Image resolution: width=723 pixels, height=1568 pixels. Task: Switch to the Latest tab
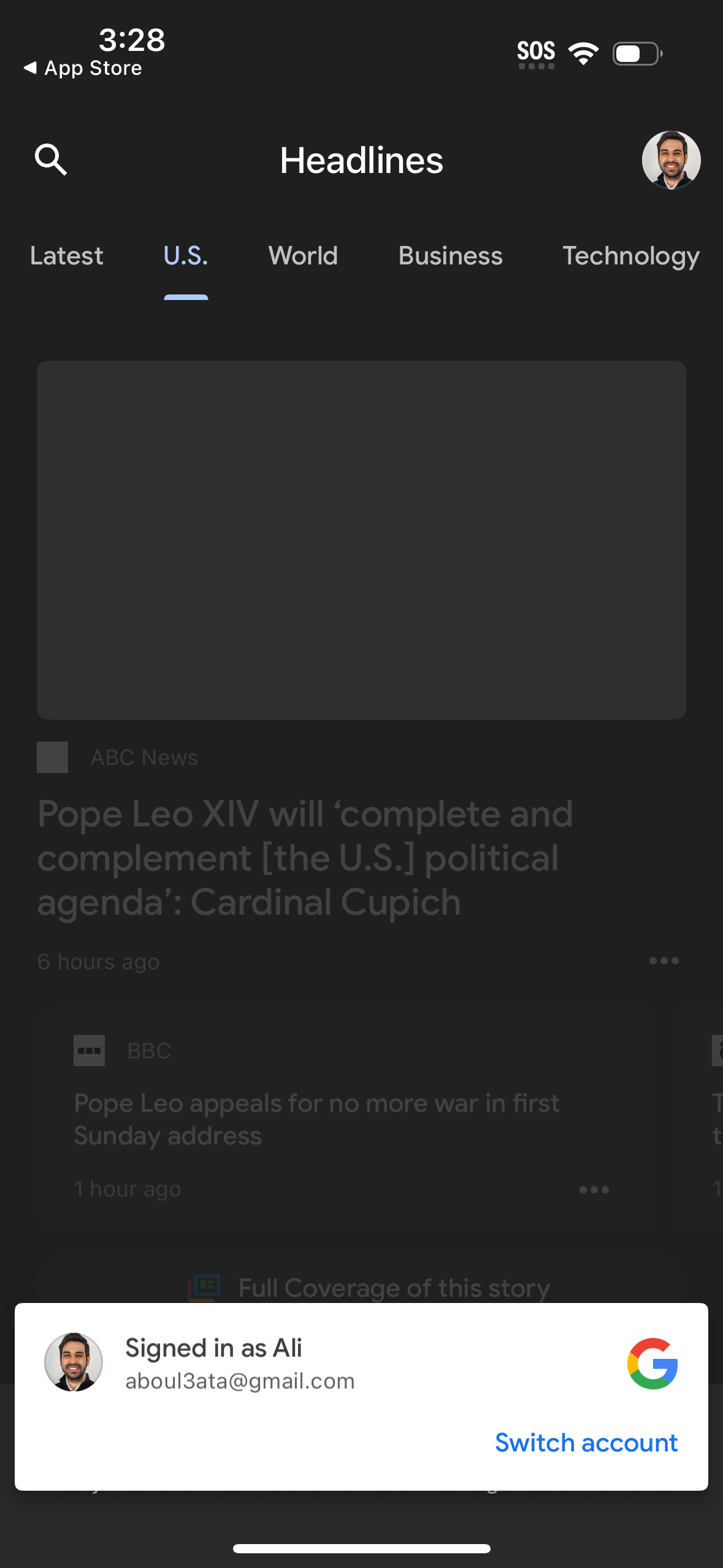tap(66, 256)
